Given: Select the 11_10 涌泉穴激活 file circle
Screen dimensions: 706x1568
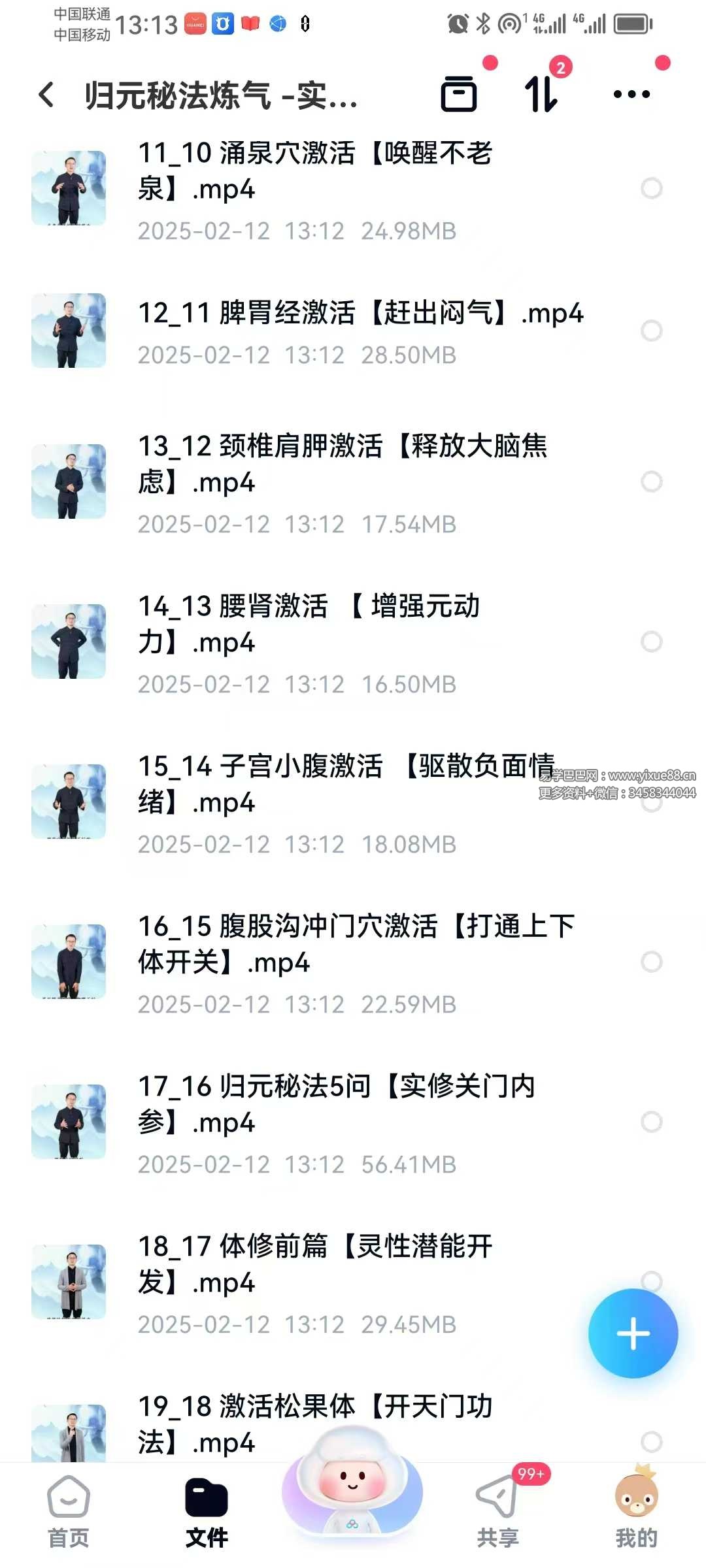Looking at the screenshot, I should (652, 189).
